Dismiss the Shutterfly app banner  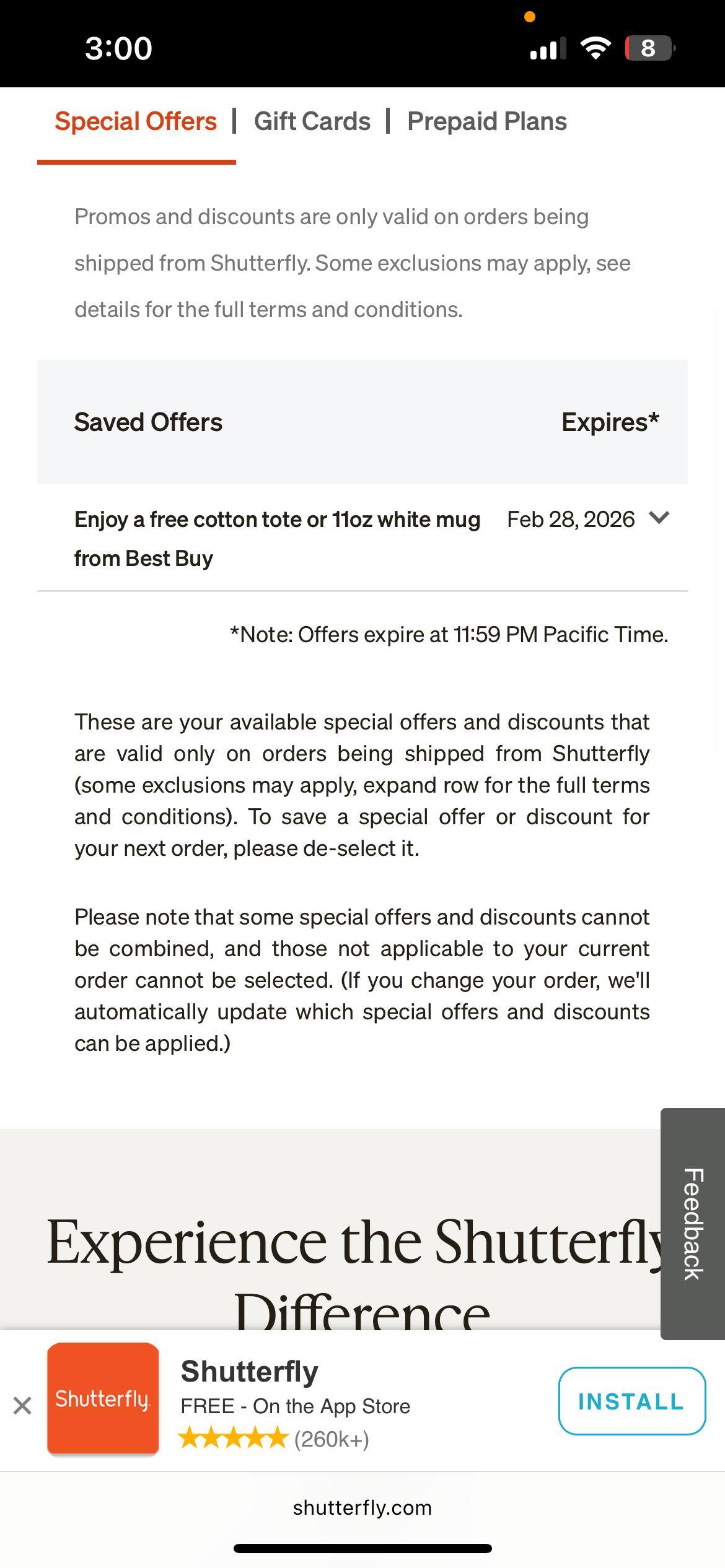pyautogui.click(x=22, y=1406)
